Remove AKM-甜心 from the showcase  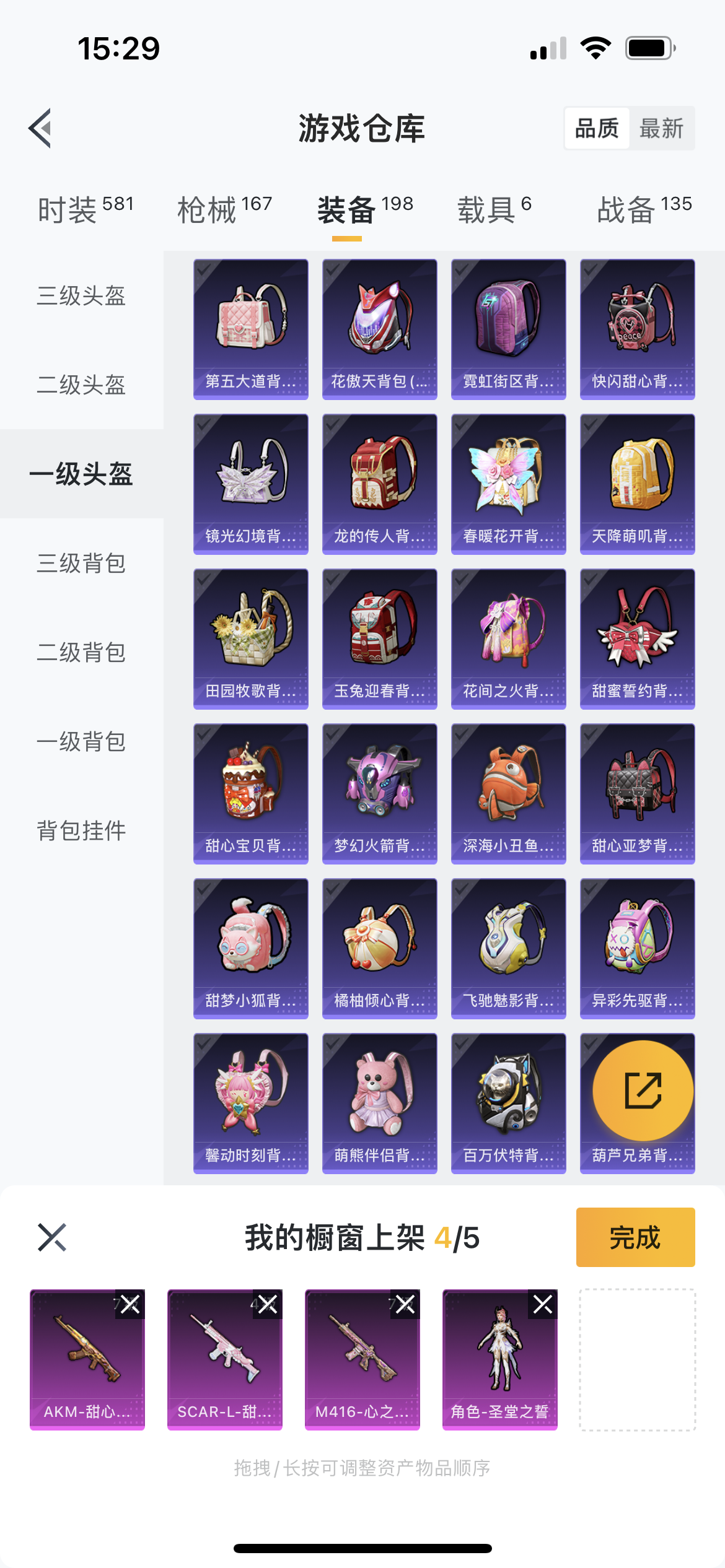[x=130, y=1305]
